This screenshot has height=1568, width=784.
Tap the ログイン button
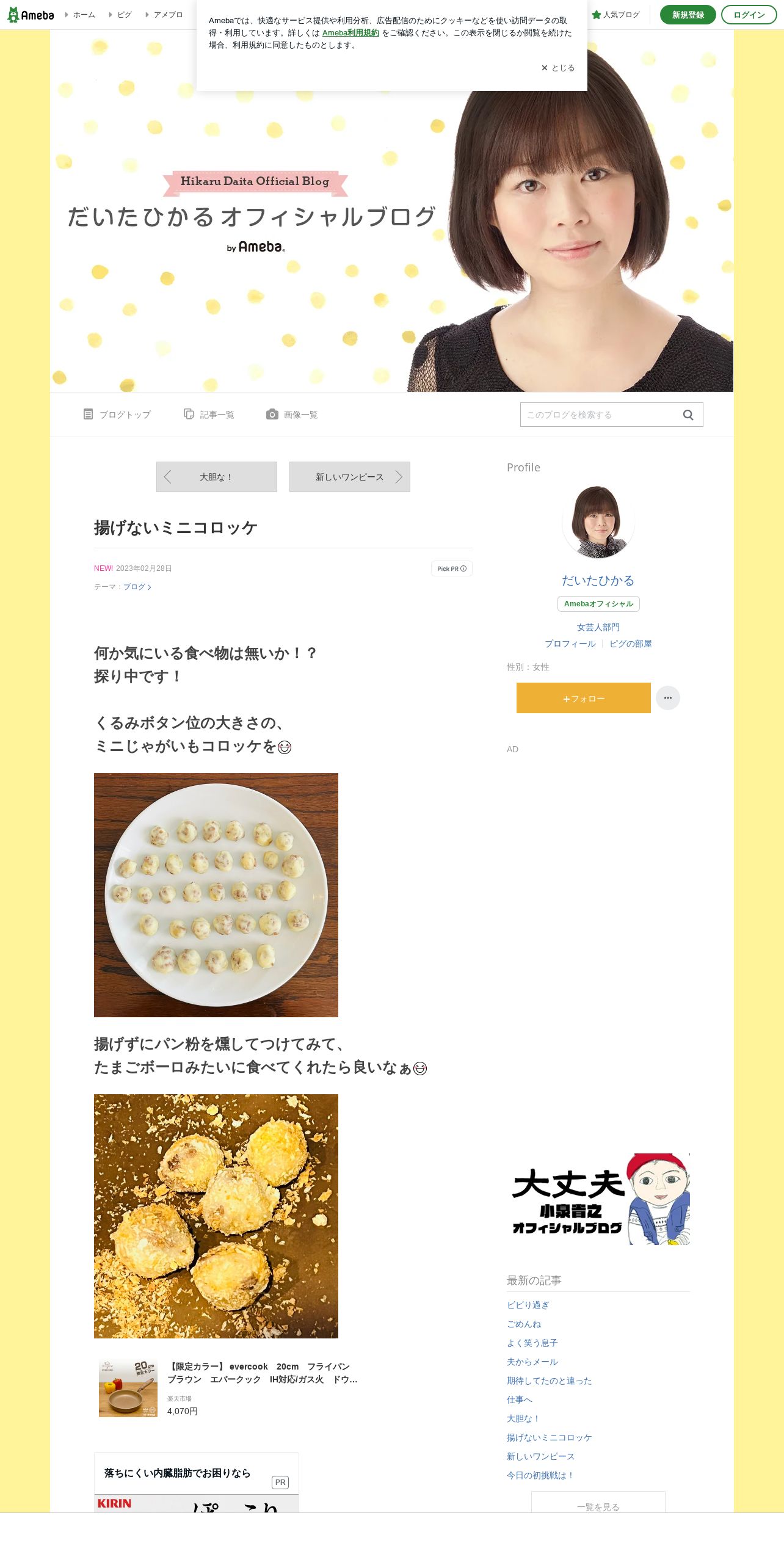[x=749, y=15]
